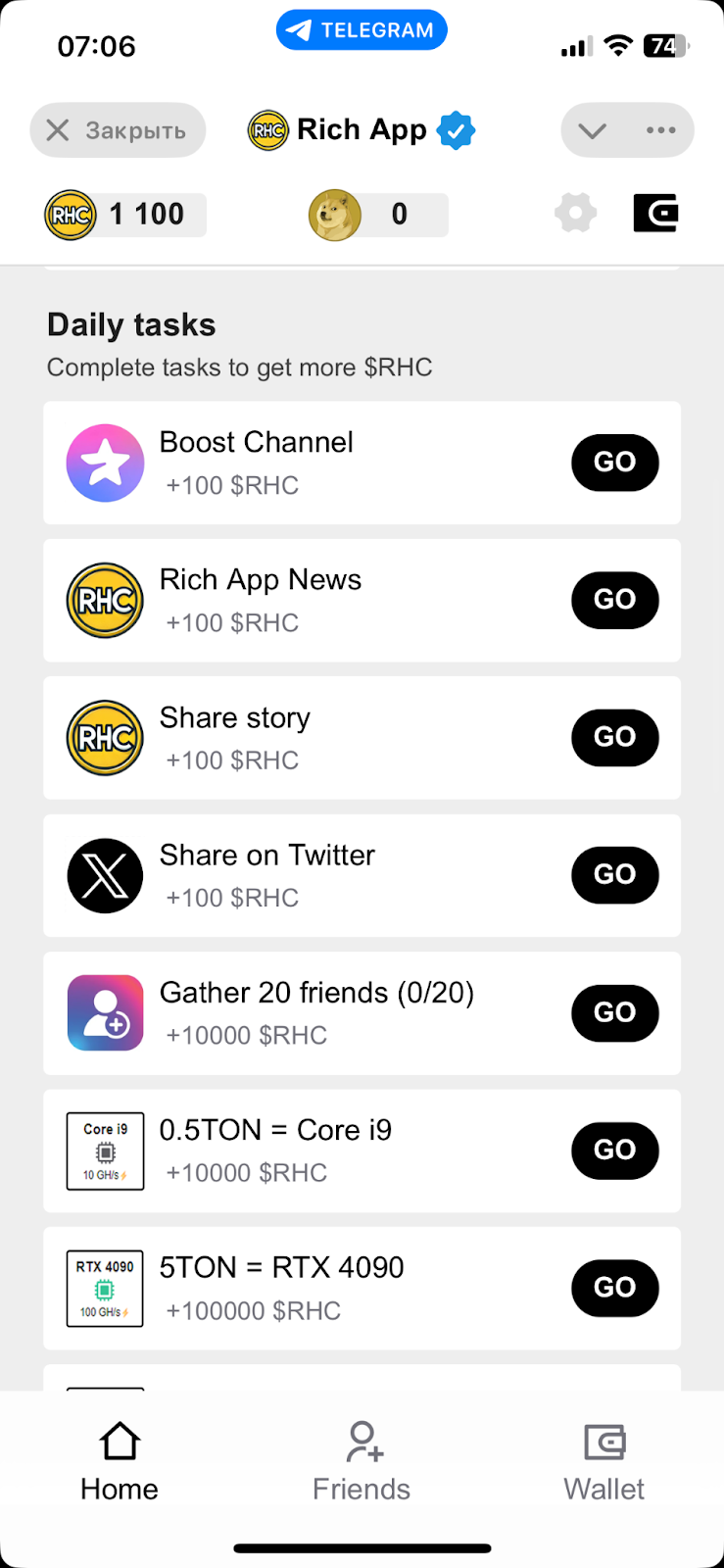Open settings via the gear icon
724x1568 pixels.
click(575, 214)
